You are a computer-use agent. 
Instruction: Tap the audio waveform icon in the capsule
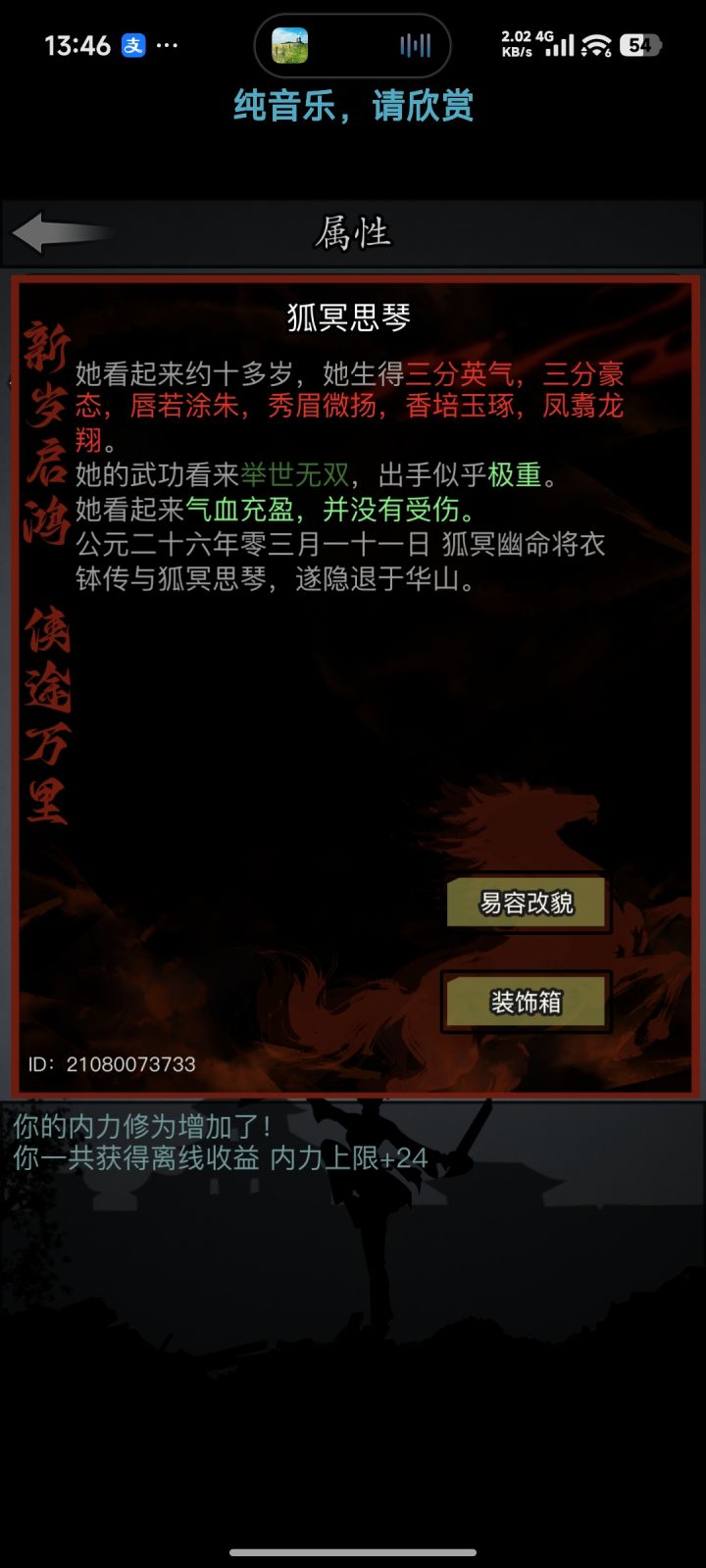[x=416, y=43]
